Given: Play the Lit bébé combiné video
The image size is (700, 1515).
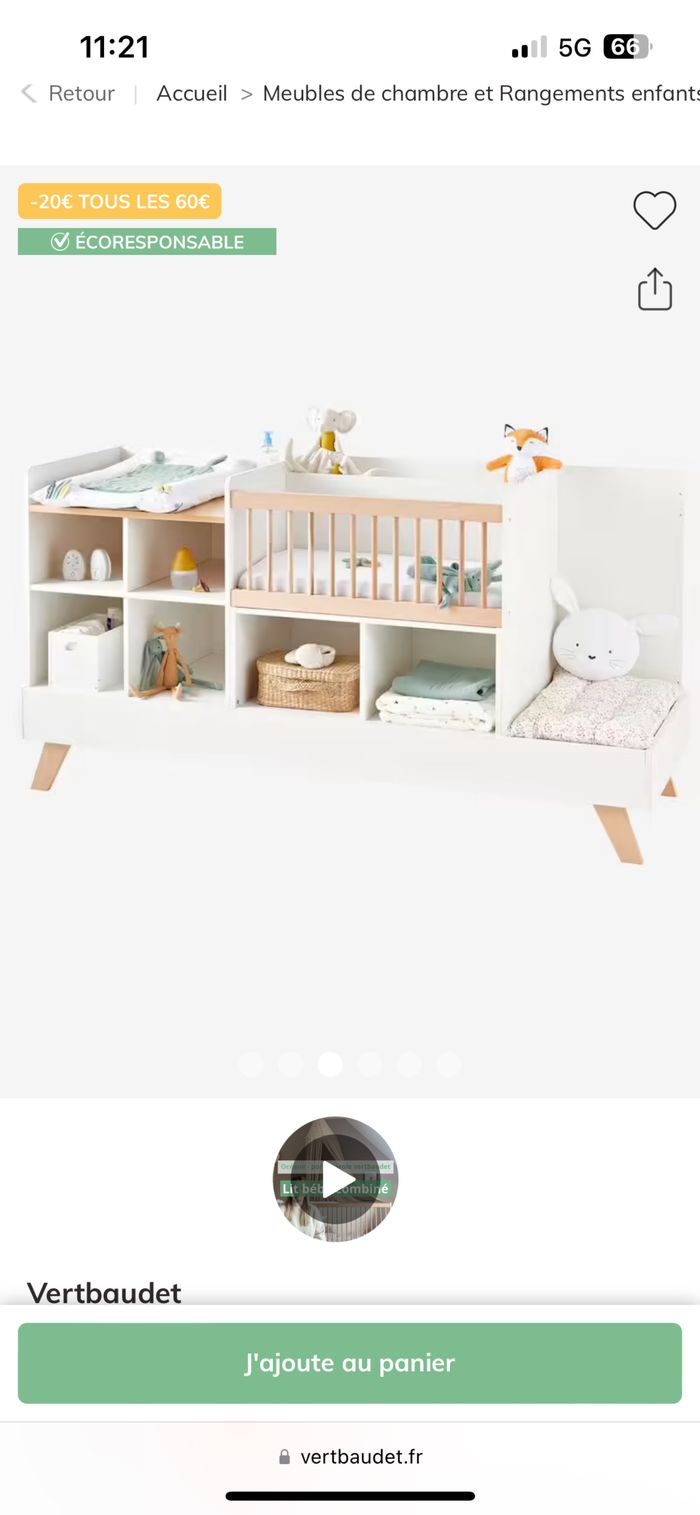Looking at the screenshot, I should click(335, 1179).
